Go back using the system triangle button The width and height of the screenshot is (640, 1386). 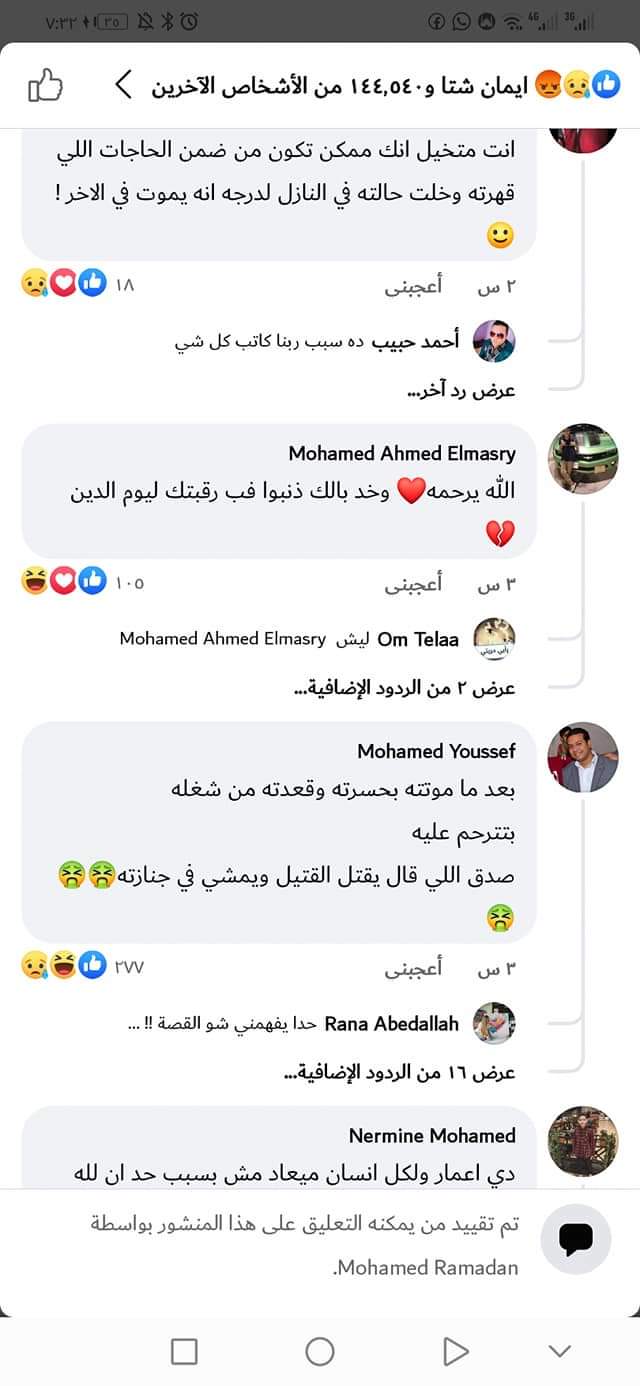click(x=455, y=1352)
